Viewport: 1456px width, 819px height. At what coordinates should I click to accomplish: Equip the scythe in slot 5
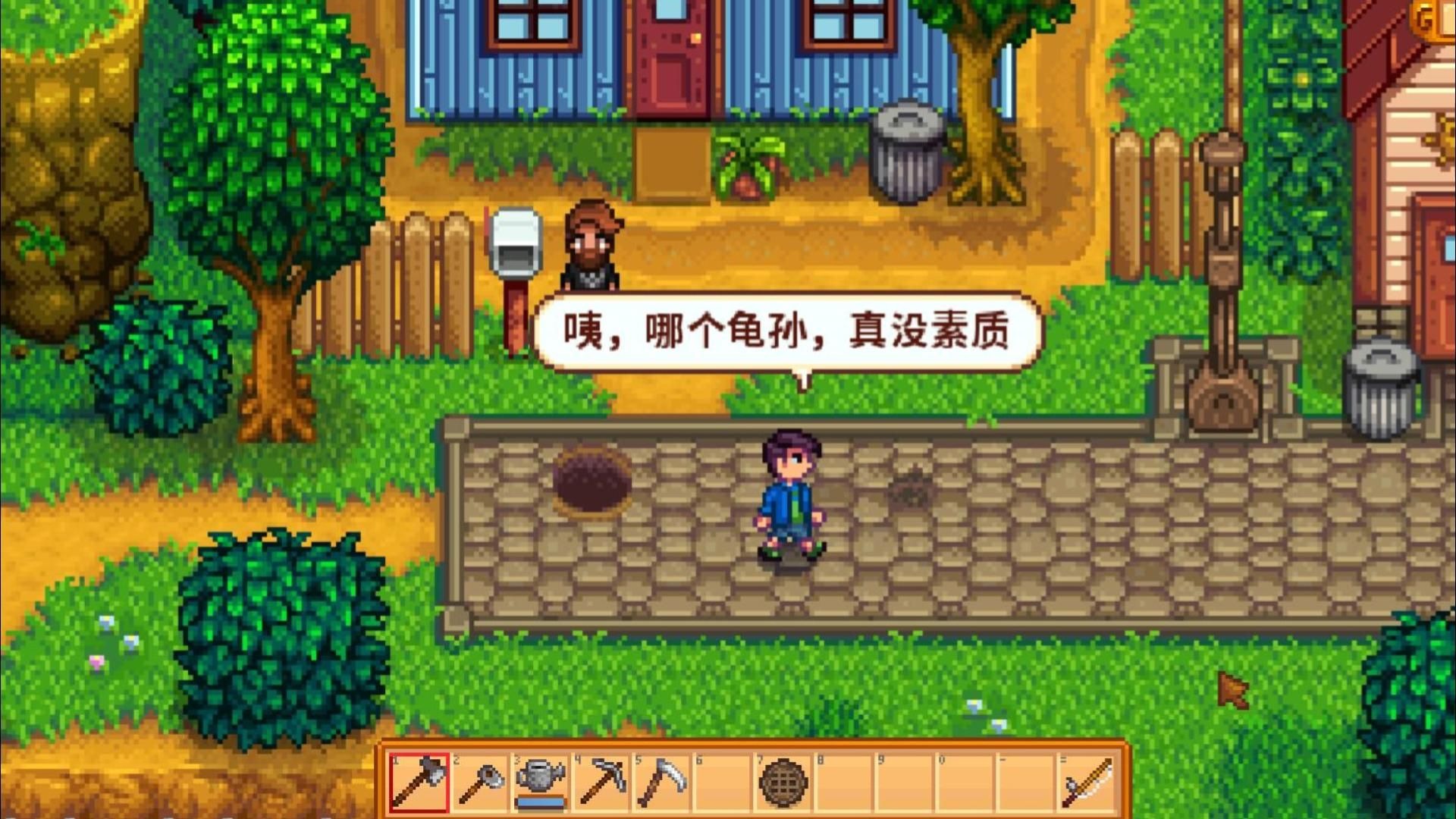click(662, 781)
